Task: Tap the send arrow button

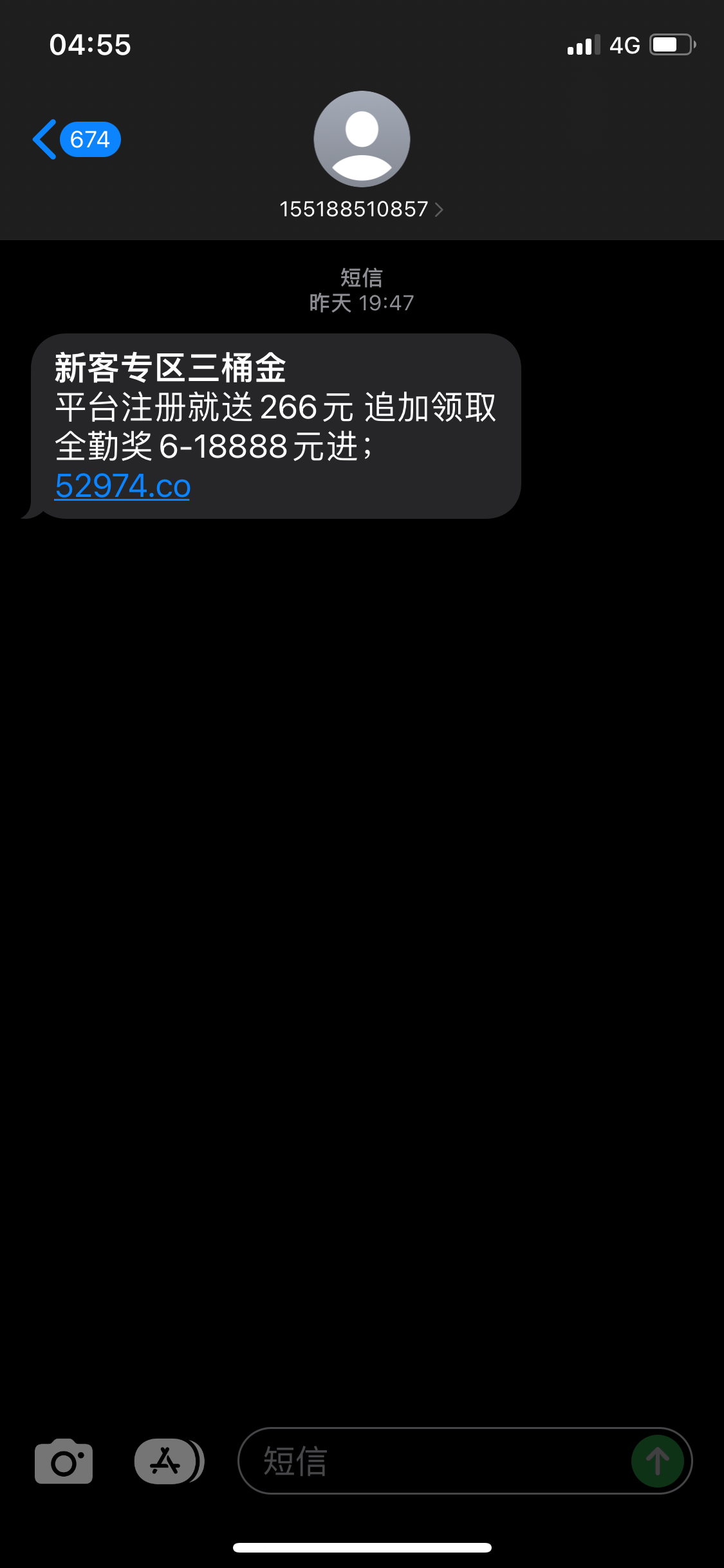Action: pos(657,1461)
